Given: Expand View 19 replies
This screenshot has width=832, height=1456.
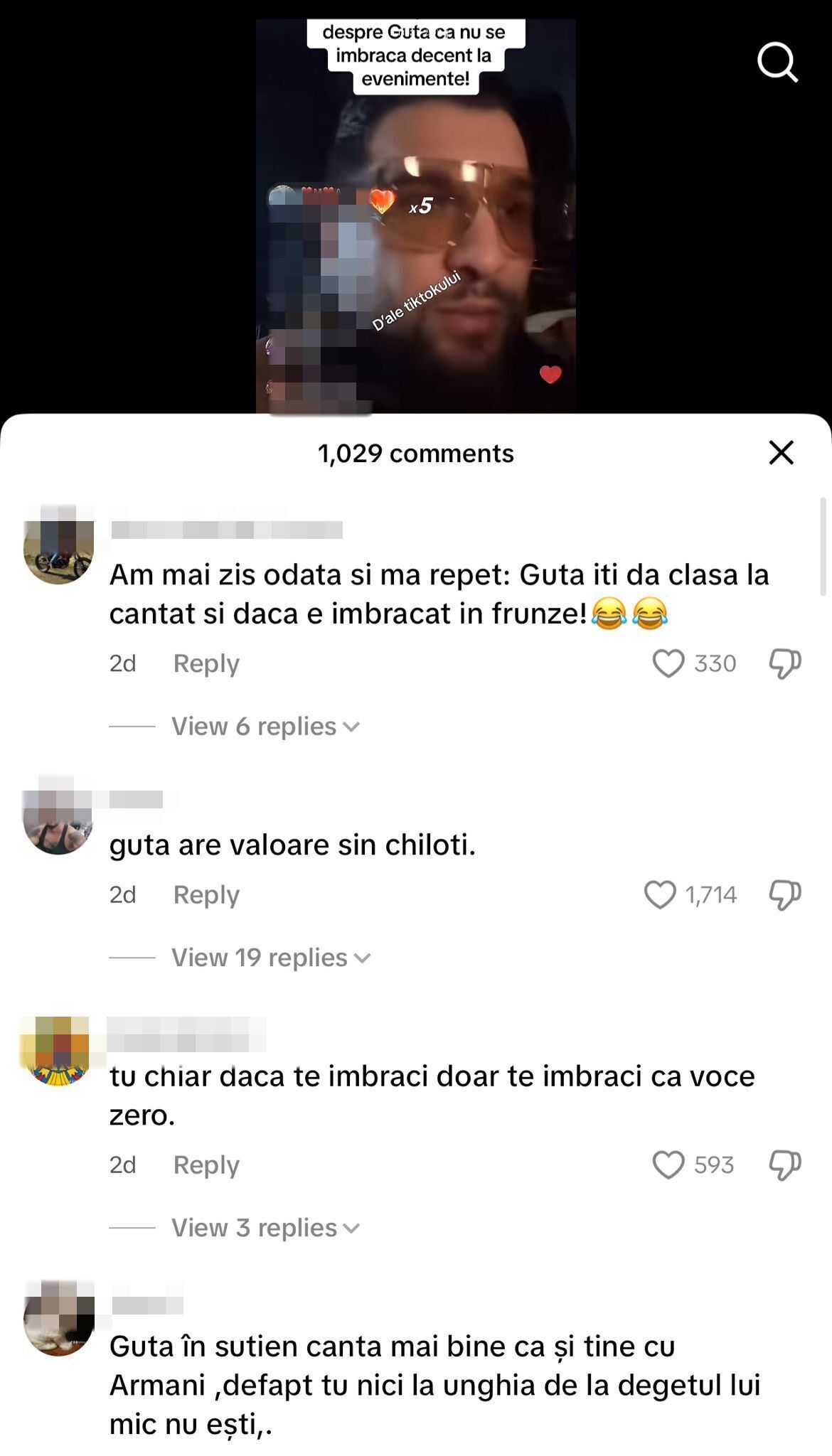Looking at the screenshot, I should click(270, 958).
